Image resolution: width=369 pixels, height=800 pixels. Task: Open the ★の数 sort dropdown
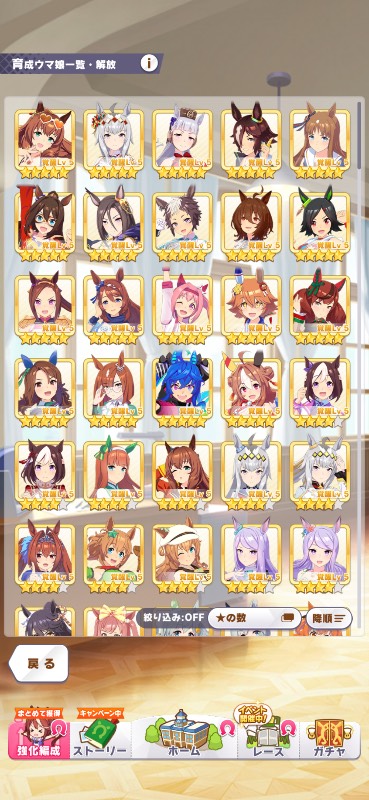pyautogui.click(x=254, y=618)
